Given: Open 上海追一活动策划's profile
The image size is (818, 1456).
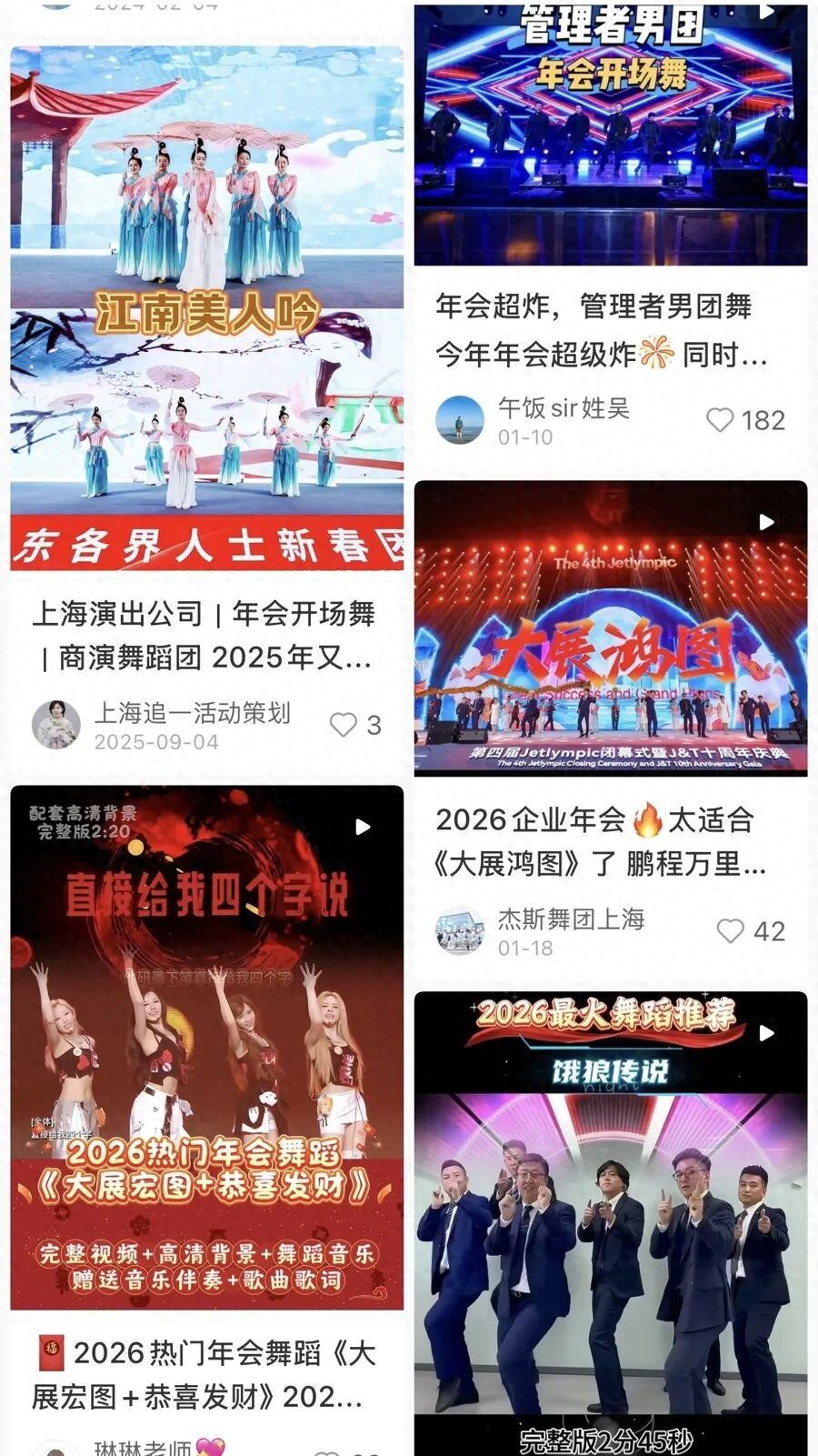Looking at the screenshot, I should point(56,725).
